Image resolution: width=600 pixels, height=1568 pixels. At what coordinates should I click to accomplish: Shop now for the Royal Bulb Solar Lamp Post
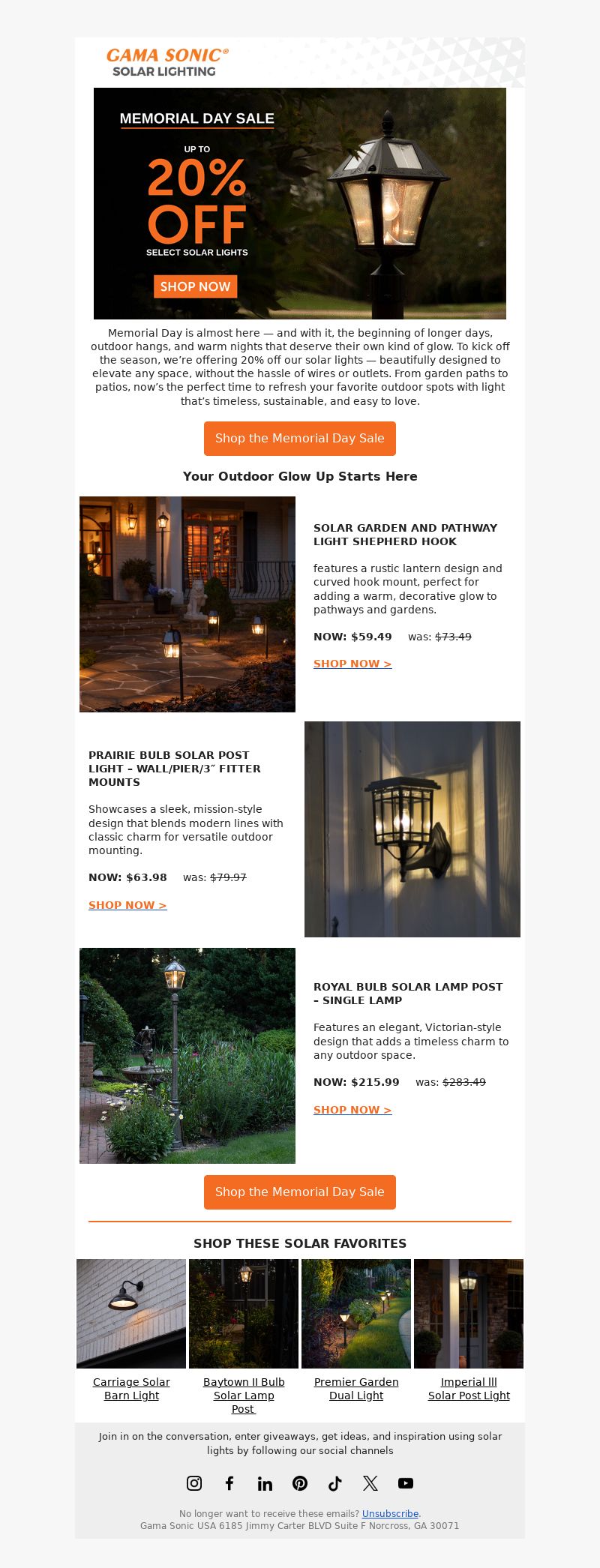[x=352, y=1110]
